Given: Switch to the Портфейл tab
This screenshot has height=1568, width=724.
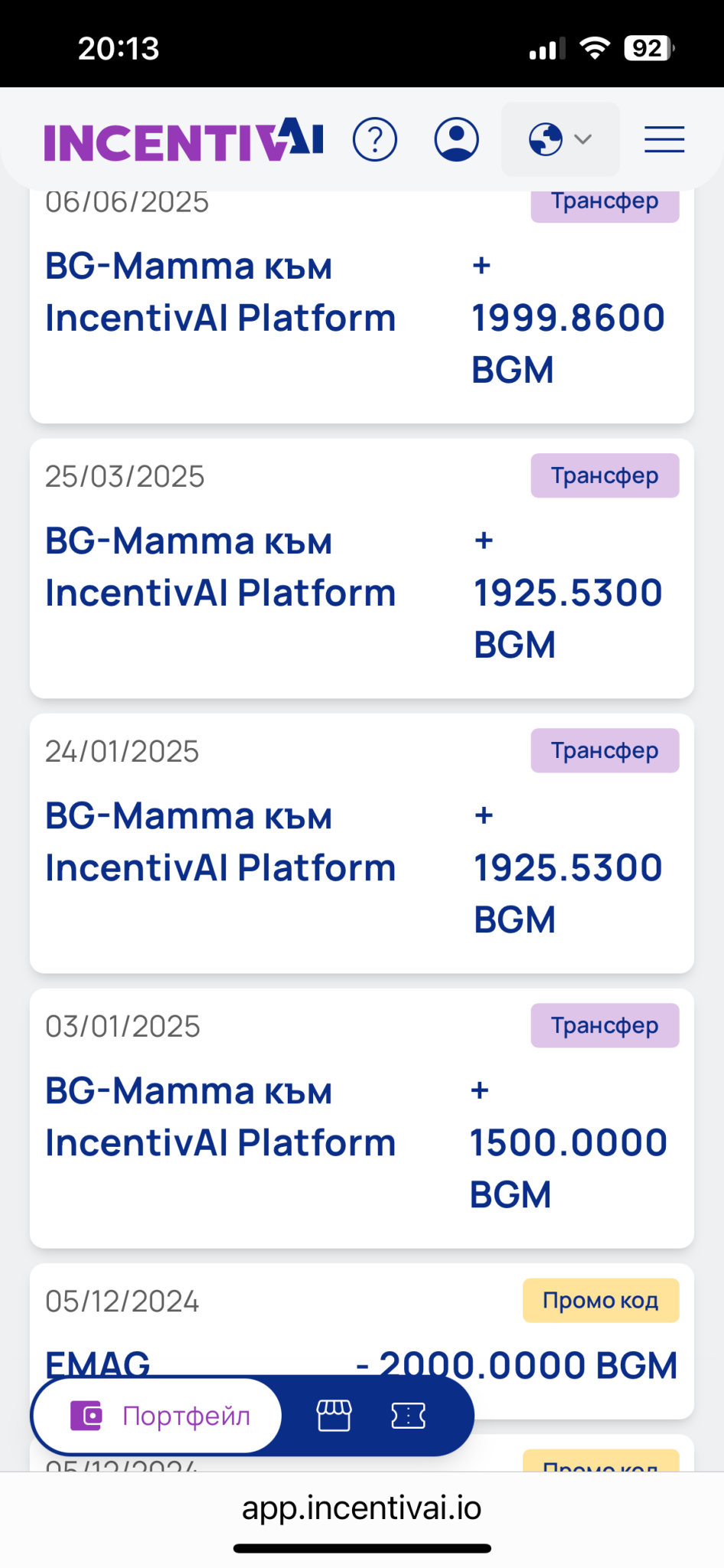Looking at the screenshot, I should pyautogui.click(x=158, y=1416).
